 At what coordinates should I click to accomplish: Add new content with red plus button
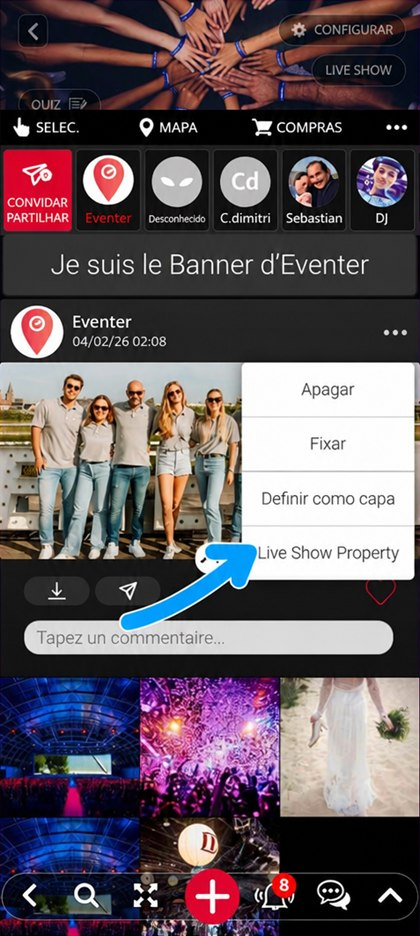point(212,896)
